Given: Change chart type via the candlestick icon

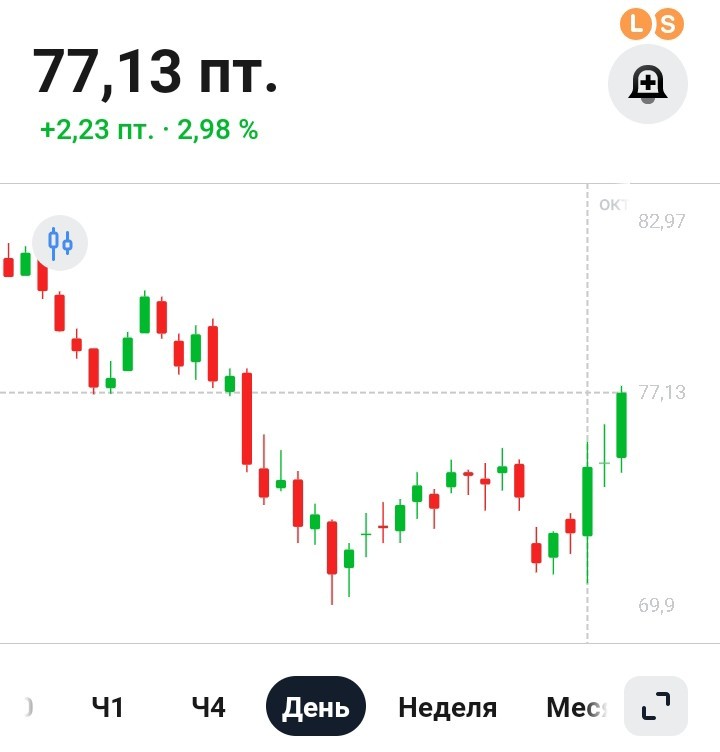Looking at the screenshot, I should coord(60,243).
